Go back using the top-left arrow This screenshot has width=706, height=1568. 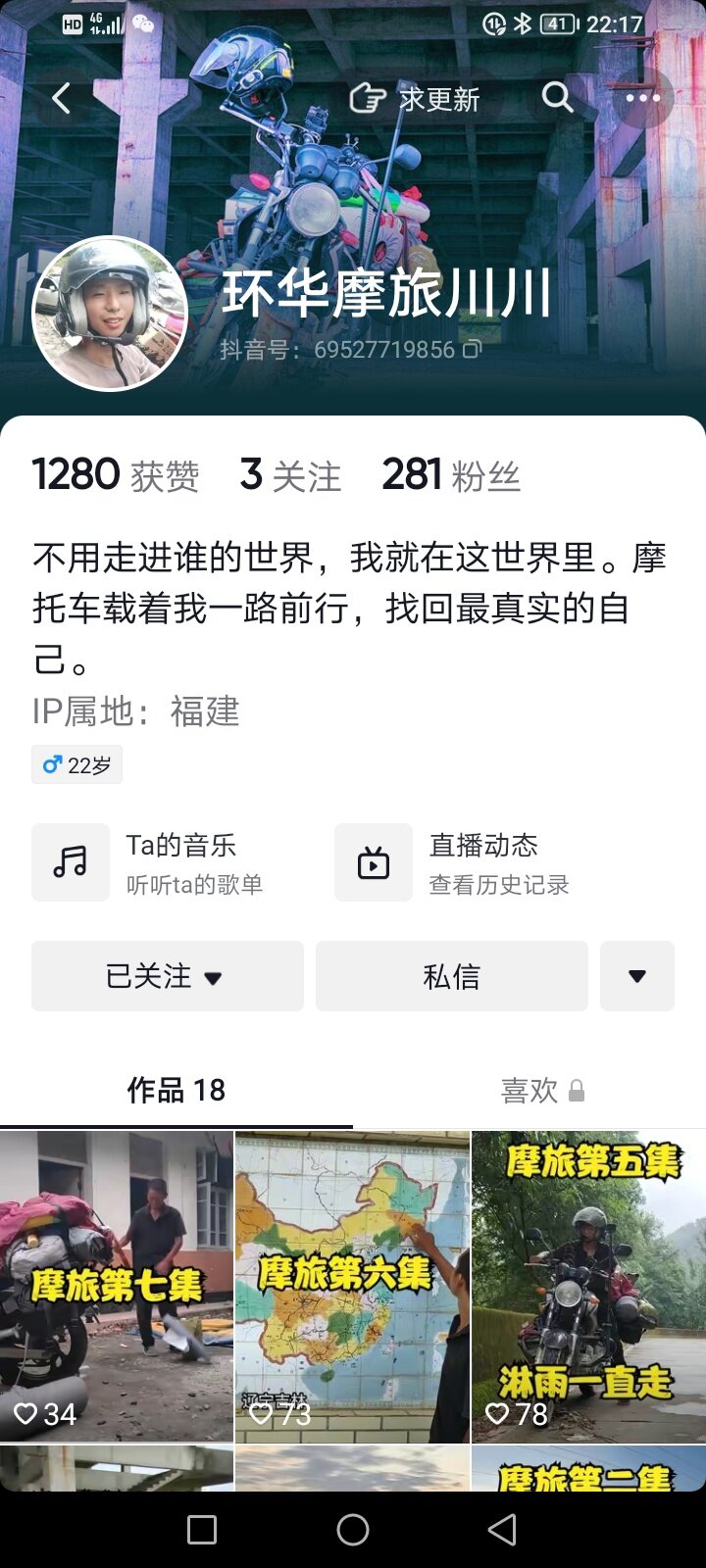[61, 98]
